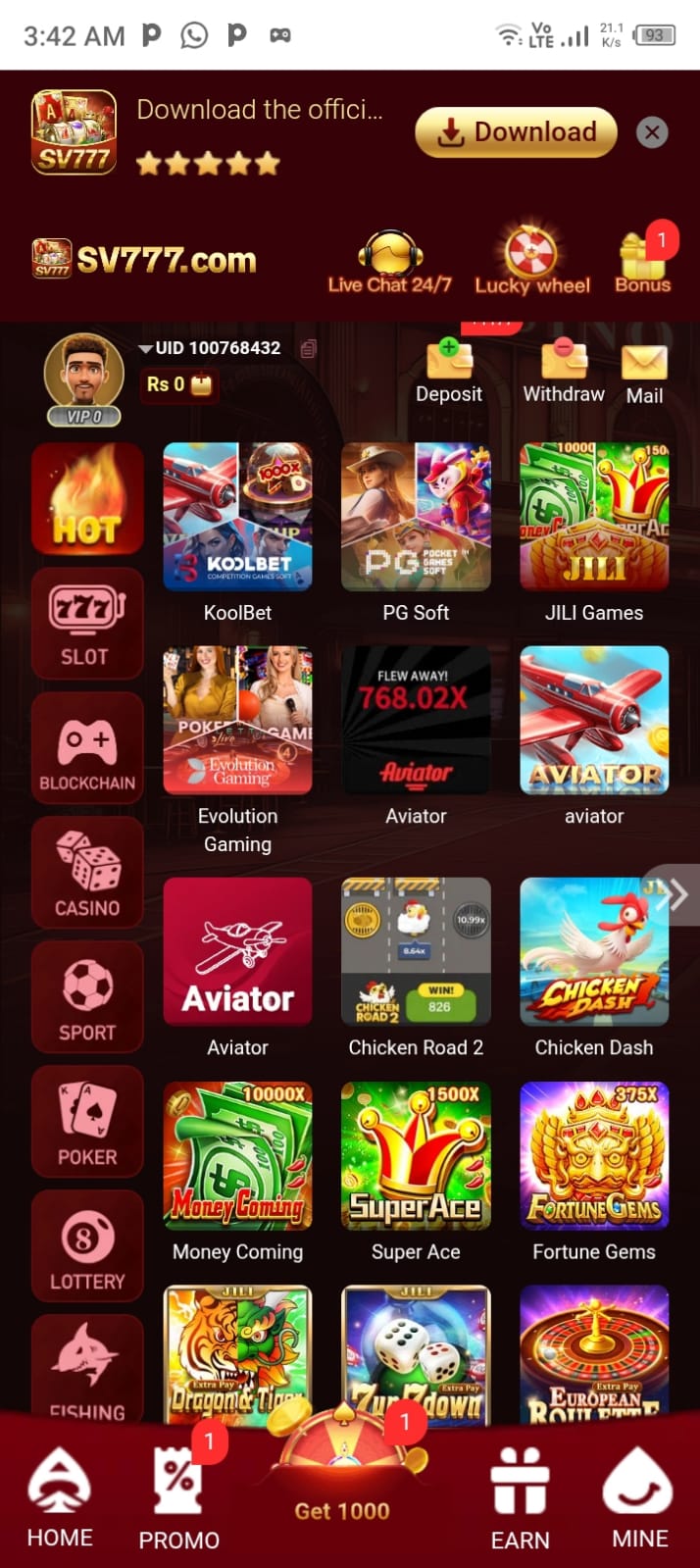The image size is (700, 1568).
Task: Select the SLOT category
Action: pyautogui.click(x=86, y=624)
